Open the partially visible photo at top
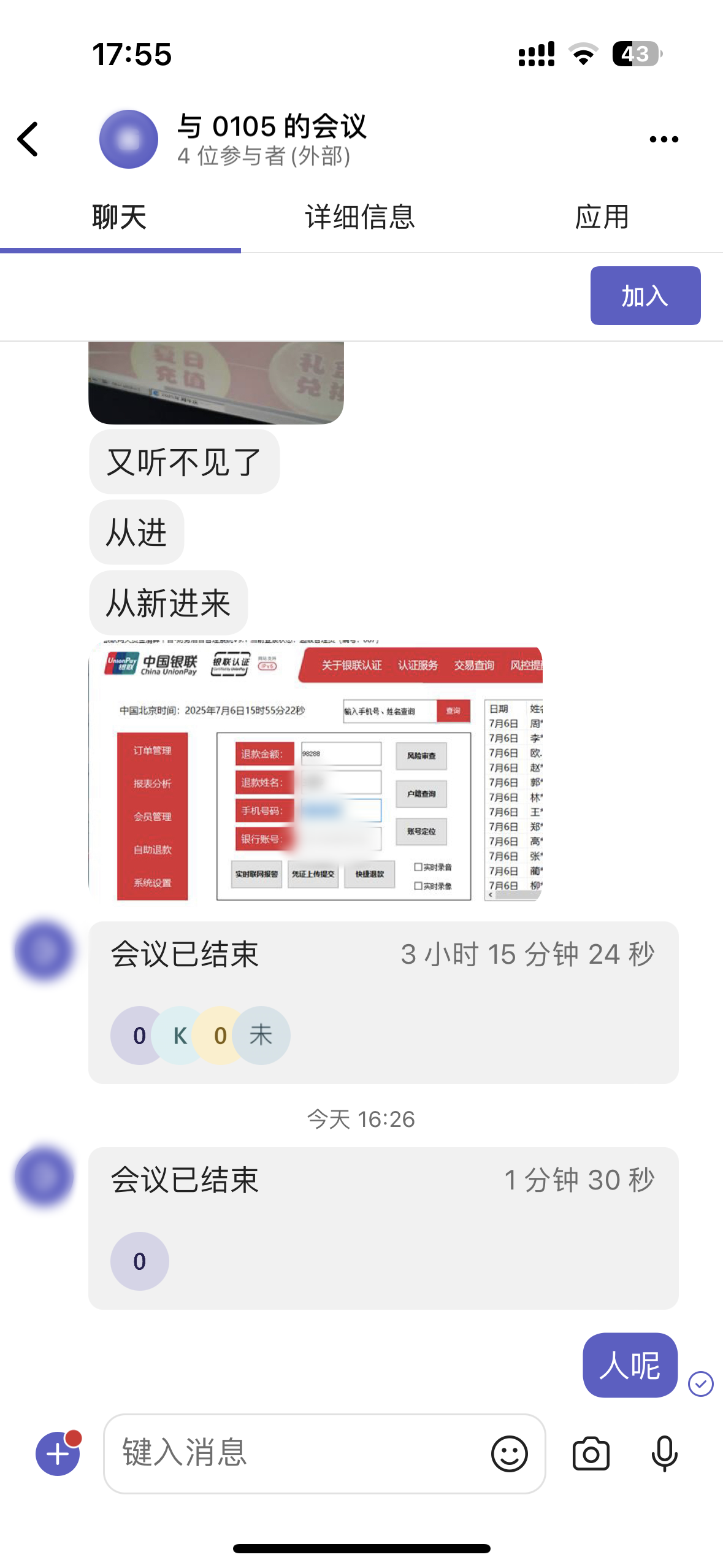 click(x=216, y=382)
